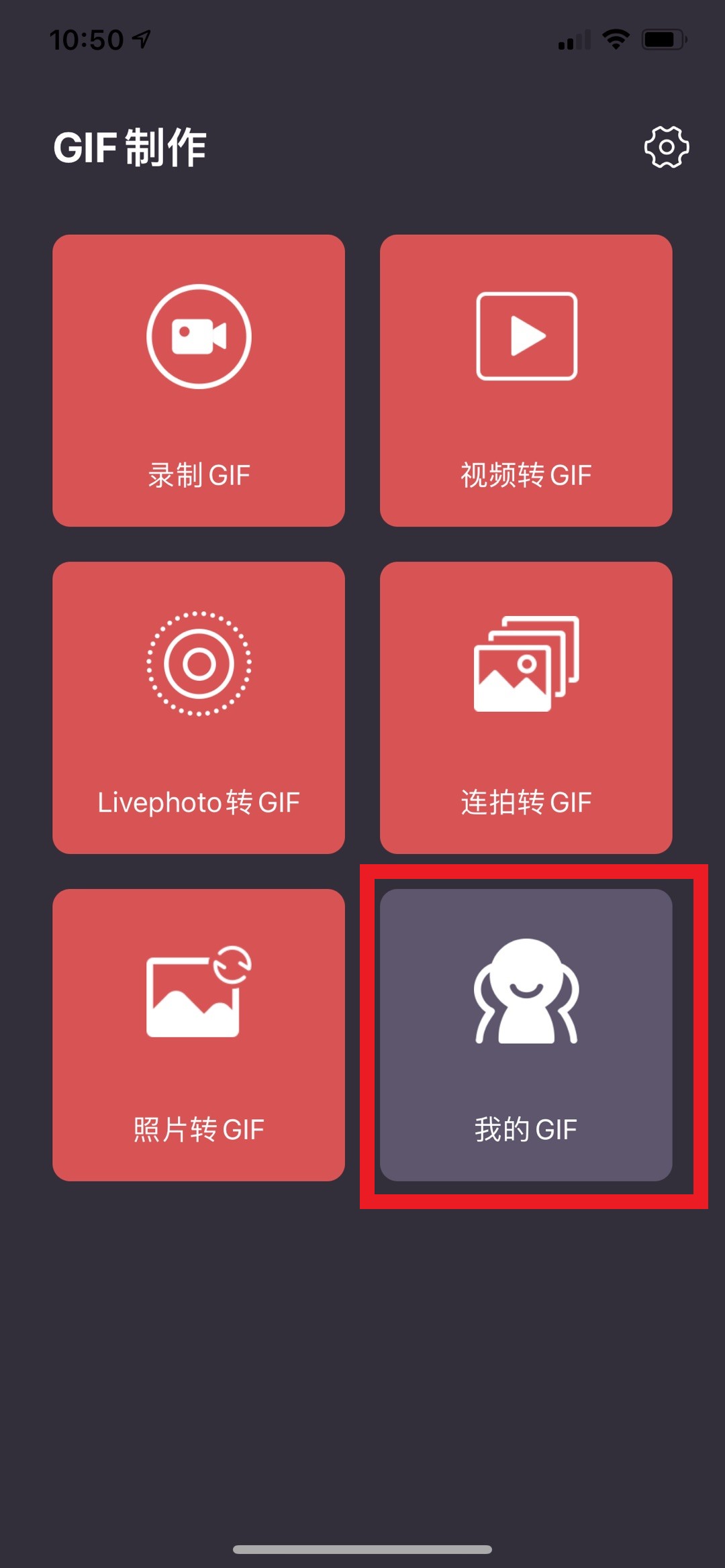
Task: Tap the 照片转 GIF tile
Action: (199, 1035)
